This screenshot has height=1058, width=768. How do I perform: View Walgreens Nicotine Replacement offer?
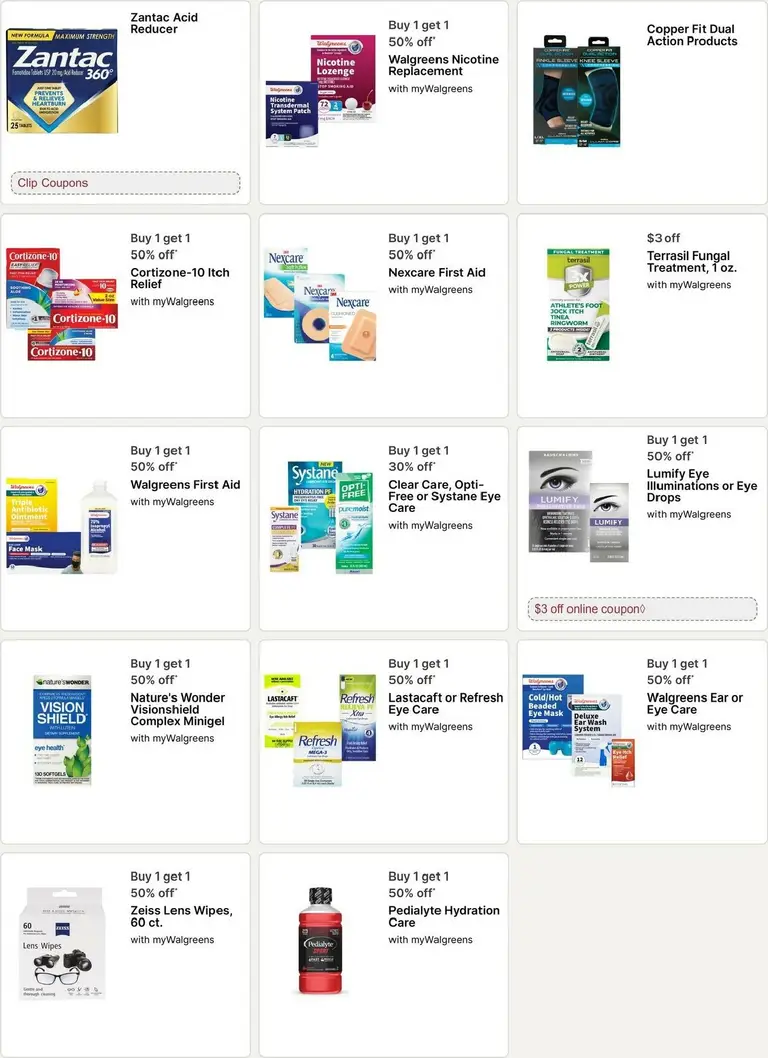point(443,66)
